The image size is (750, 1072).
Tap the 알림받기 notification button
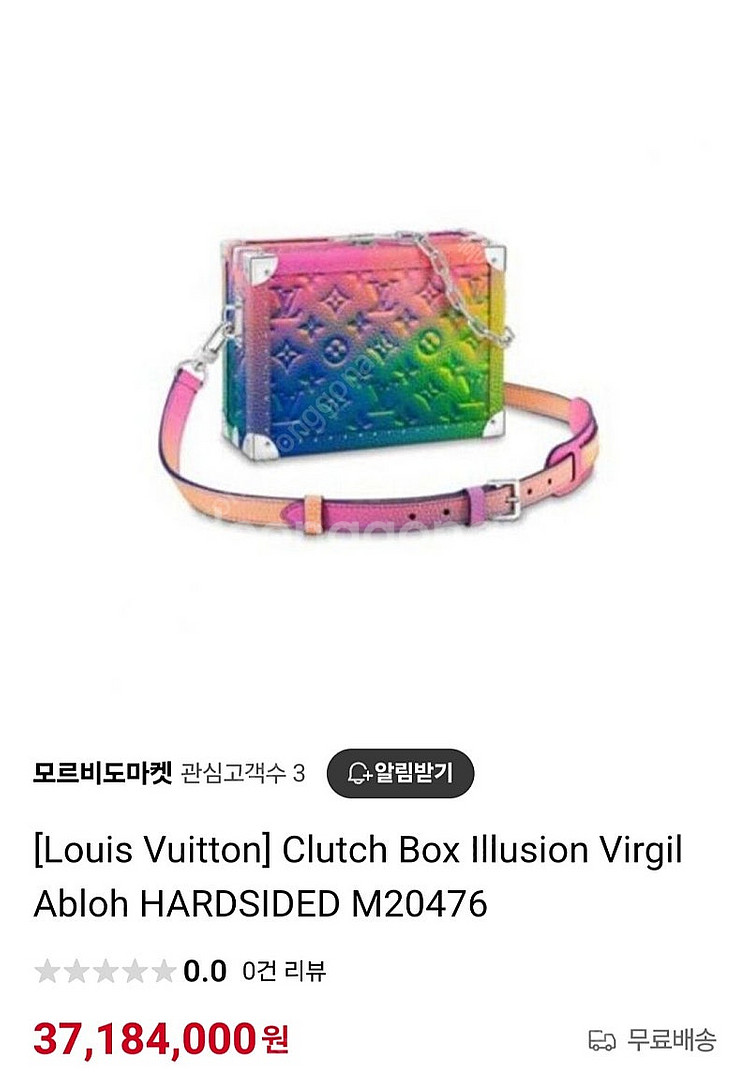(400, 773)
